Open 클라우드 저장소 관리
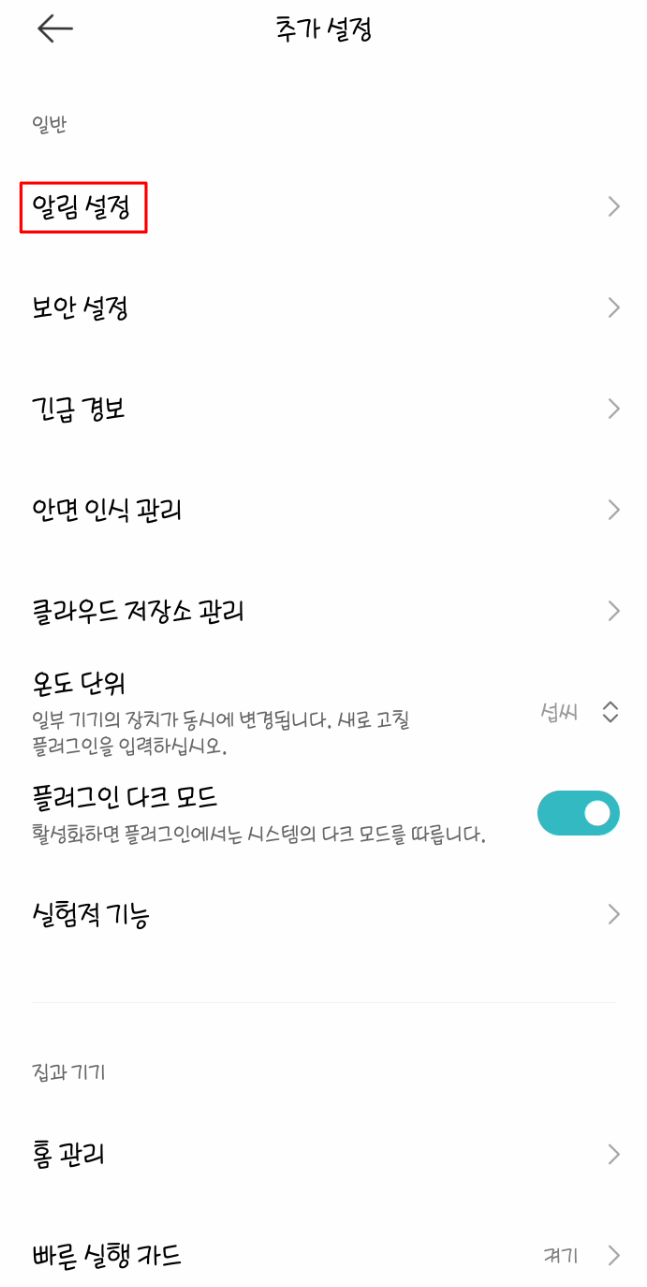This screenshot has width=647, height=1287. [x=323, y=611]
